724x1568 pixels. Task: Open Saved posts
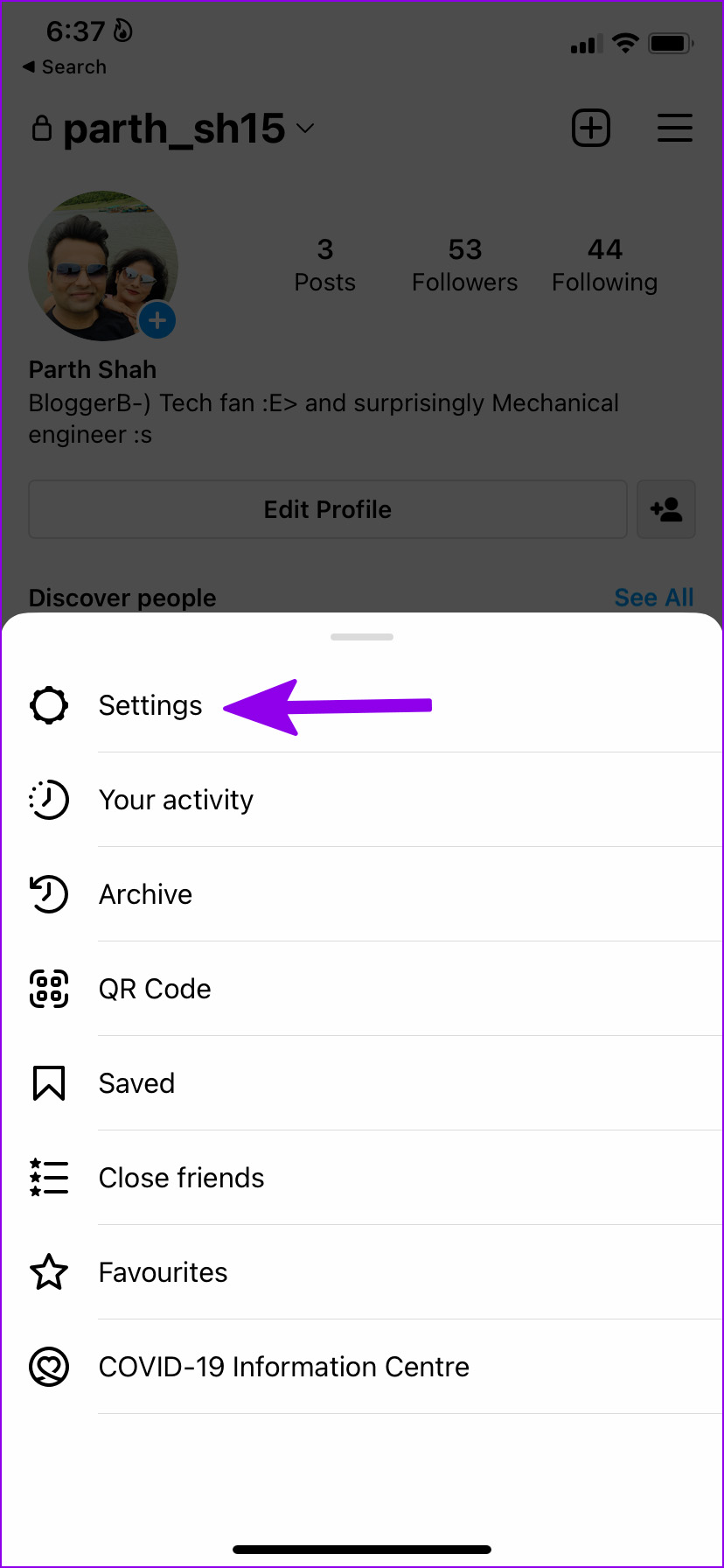coord(362,1083)
